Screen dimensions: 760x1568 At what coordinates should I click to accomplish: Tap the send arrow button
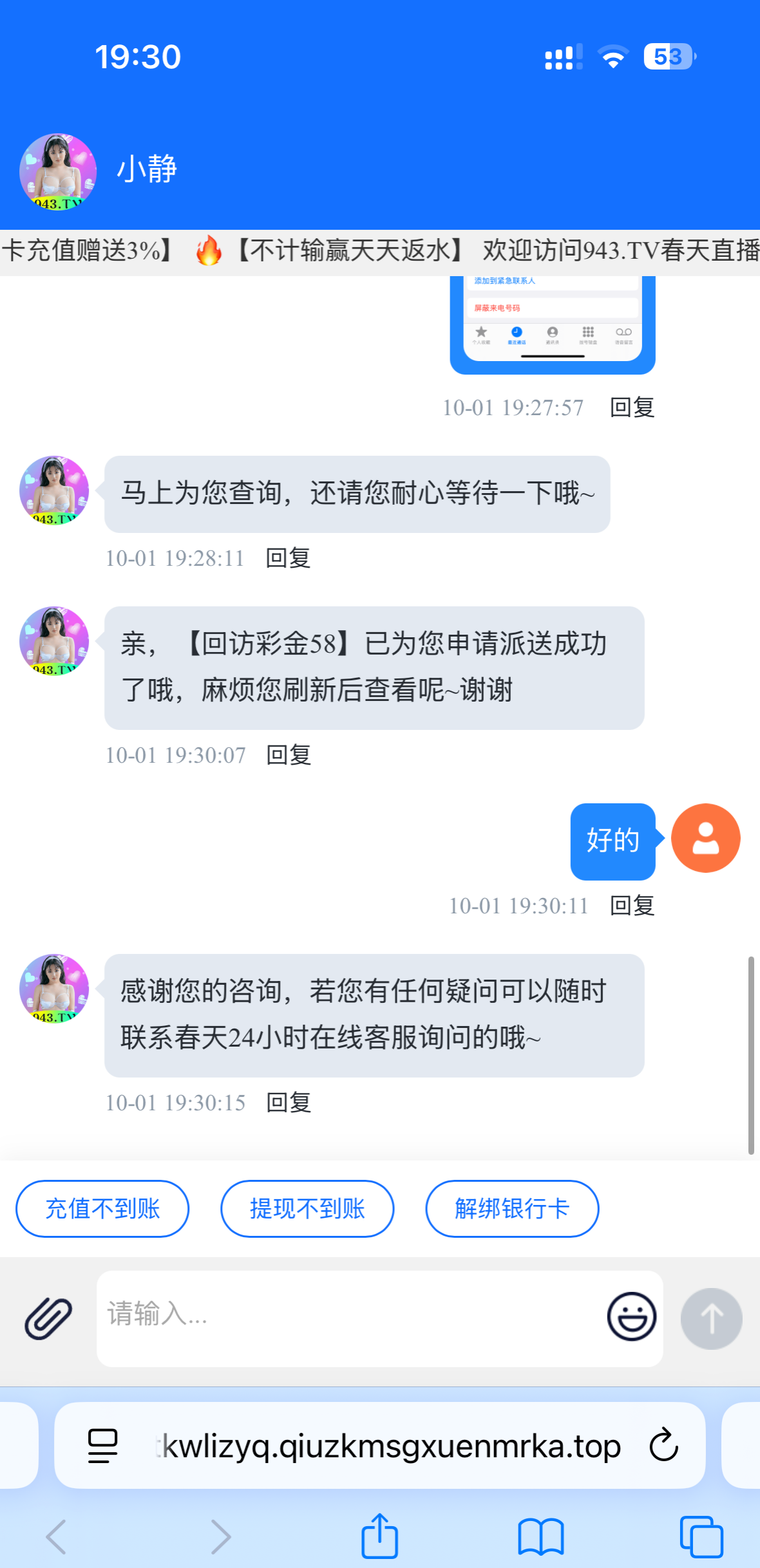(711, 1318)
